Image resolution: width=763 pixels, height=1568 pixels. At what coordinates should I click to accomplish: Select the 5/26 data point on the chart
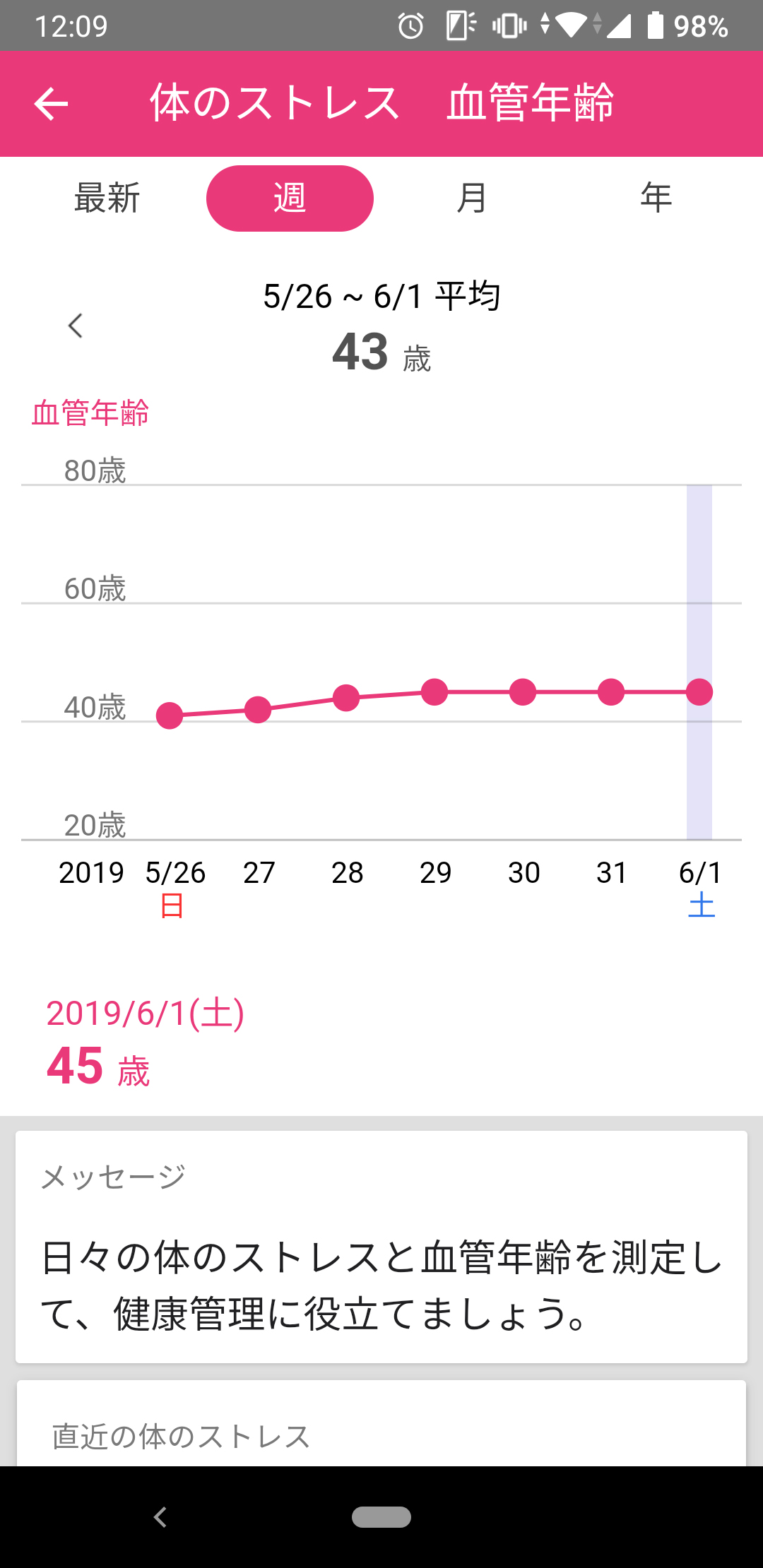tap(170, 715)
